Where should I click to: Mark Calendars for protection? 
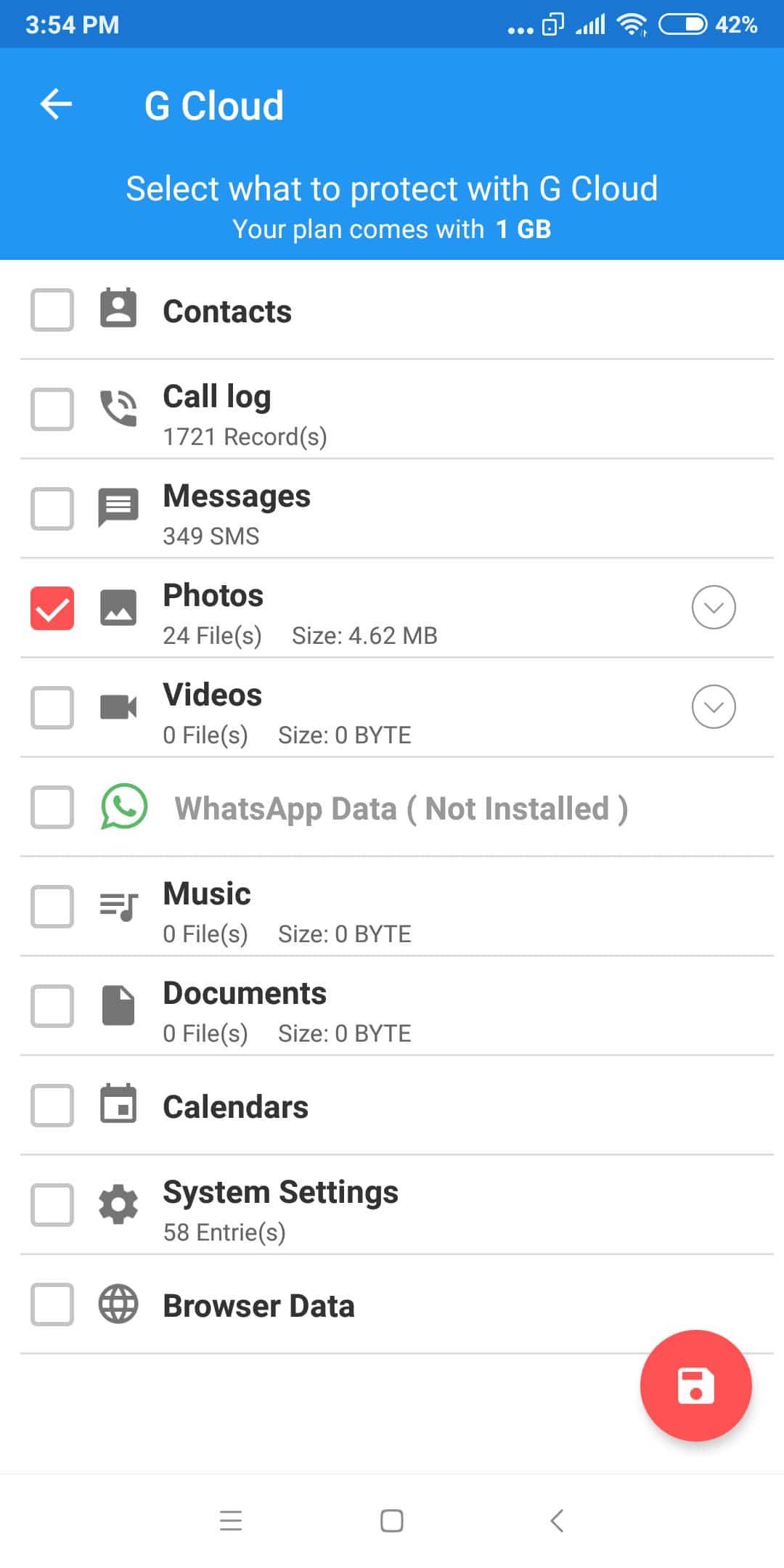[x=52, y=1106]
